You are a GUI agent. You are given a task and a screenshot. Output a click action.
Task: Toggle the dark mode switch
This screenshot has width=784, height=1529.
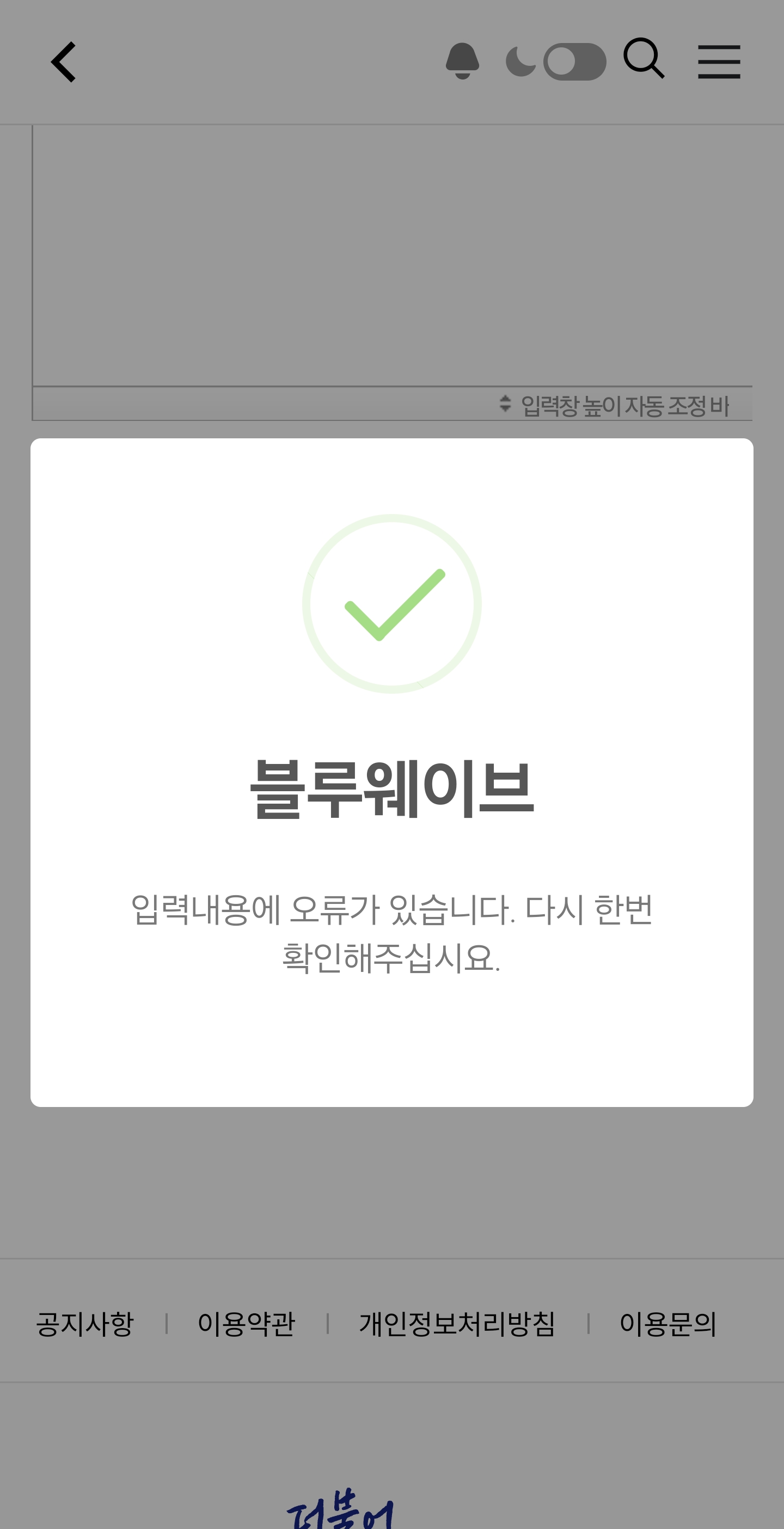[573, 62]
